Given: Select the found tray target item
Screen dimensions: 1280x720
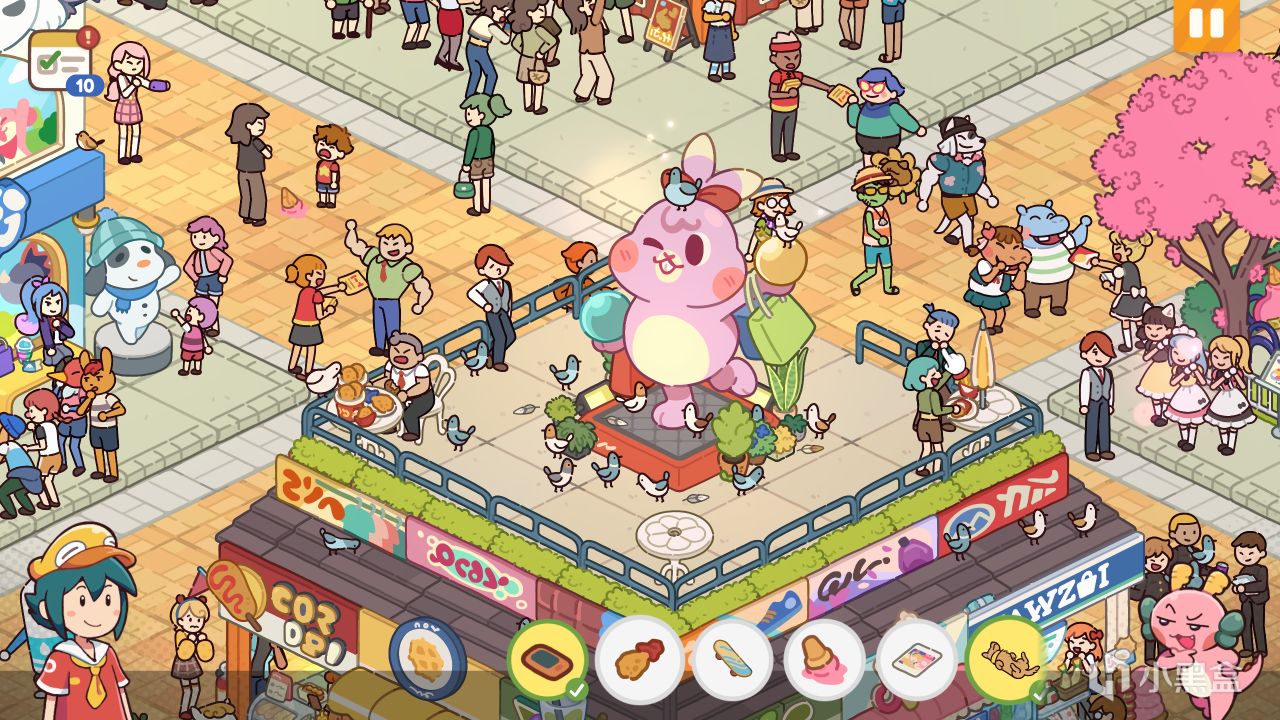Looking at the screenshot, I should point(547,660).
